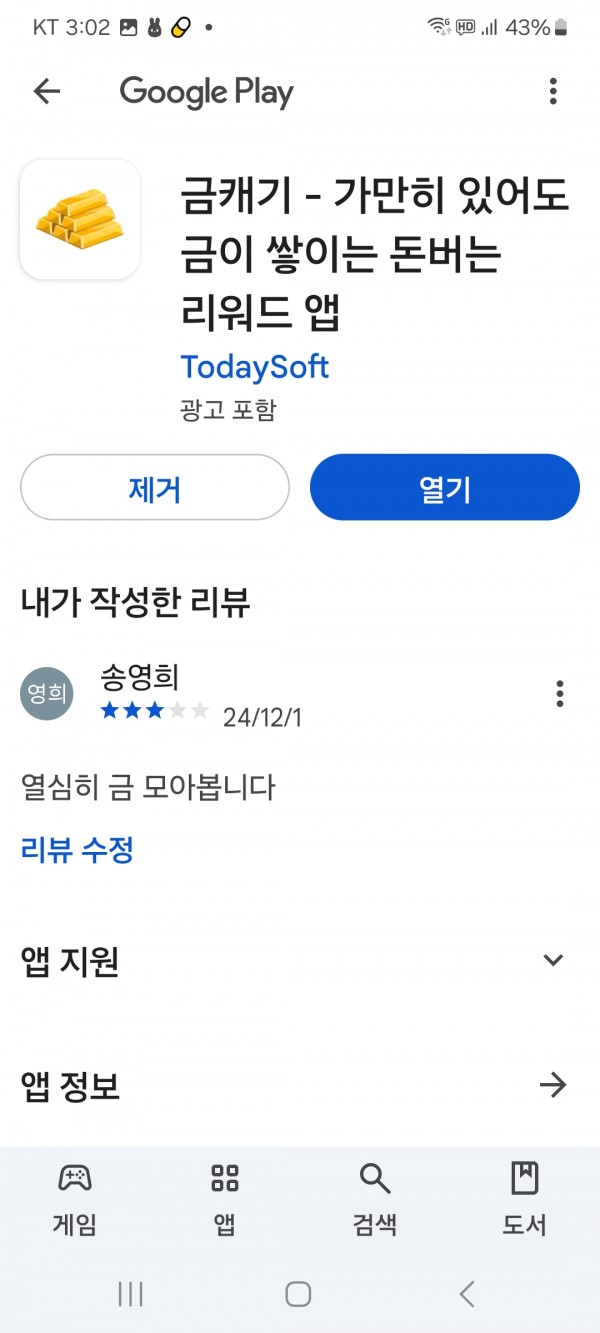The image size is (600, 1333).
Task: Open the TodaySoft developer page
Action: tap(255, 367)
